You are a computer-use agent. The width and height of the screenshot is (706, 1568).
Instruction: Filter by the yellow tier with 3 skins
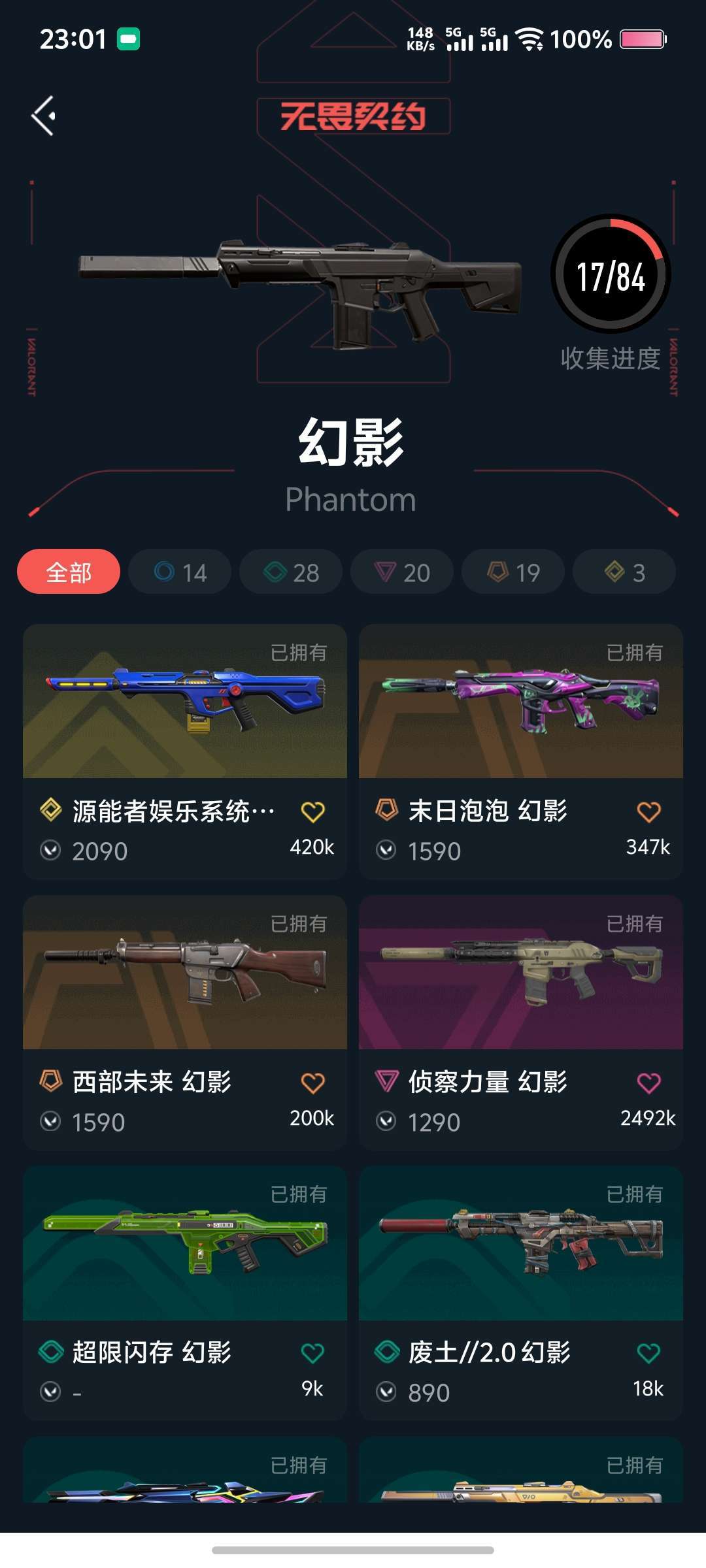pos(624,572)
